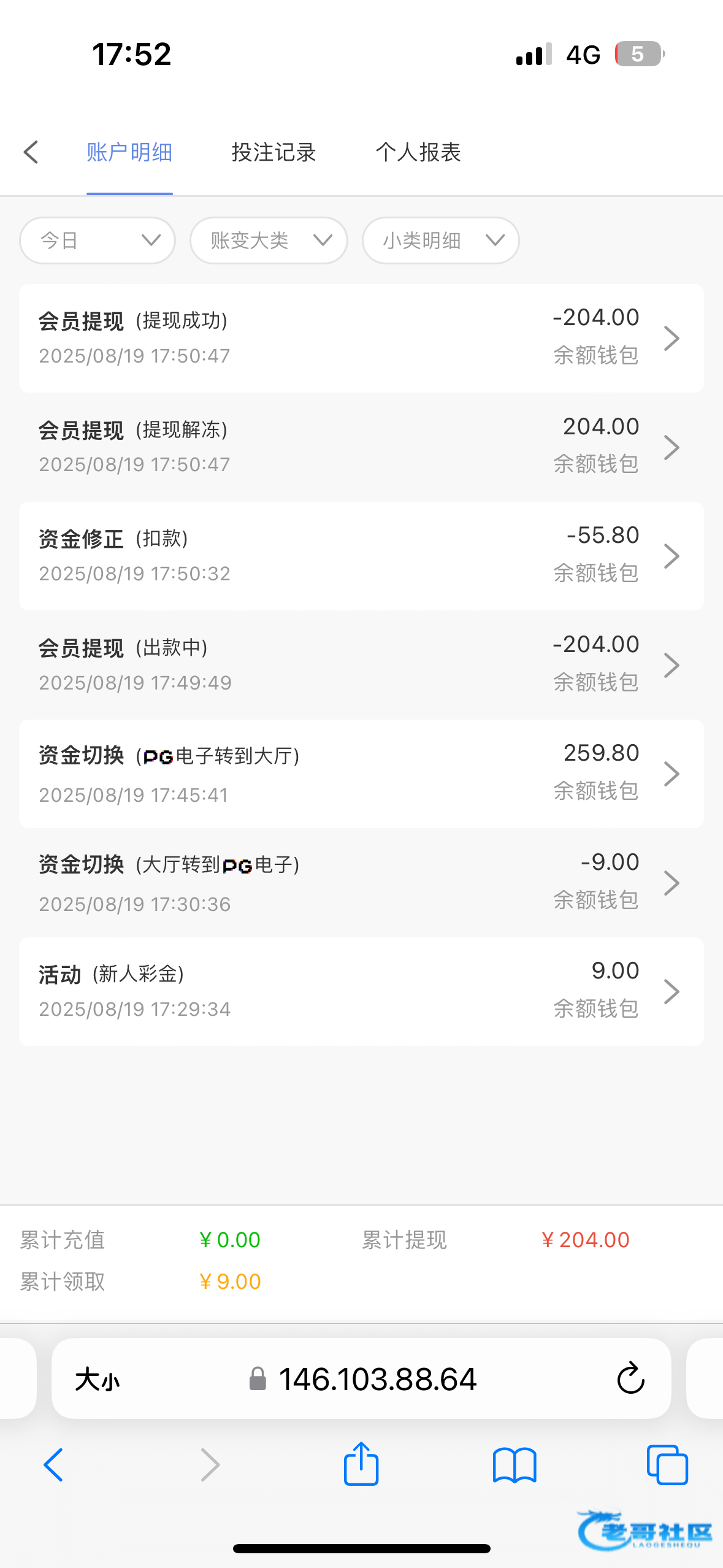View the 大厅转到PG电子 transfer details
The image size is (723, 1568).
pyautogui.click(x=361, y=882)
